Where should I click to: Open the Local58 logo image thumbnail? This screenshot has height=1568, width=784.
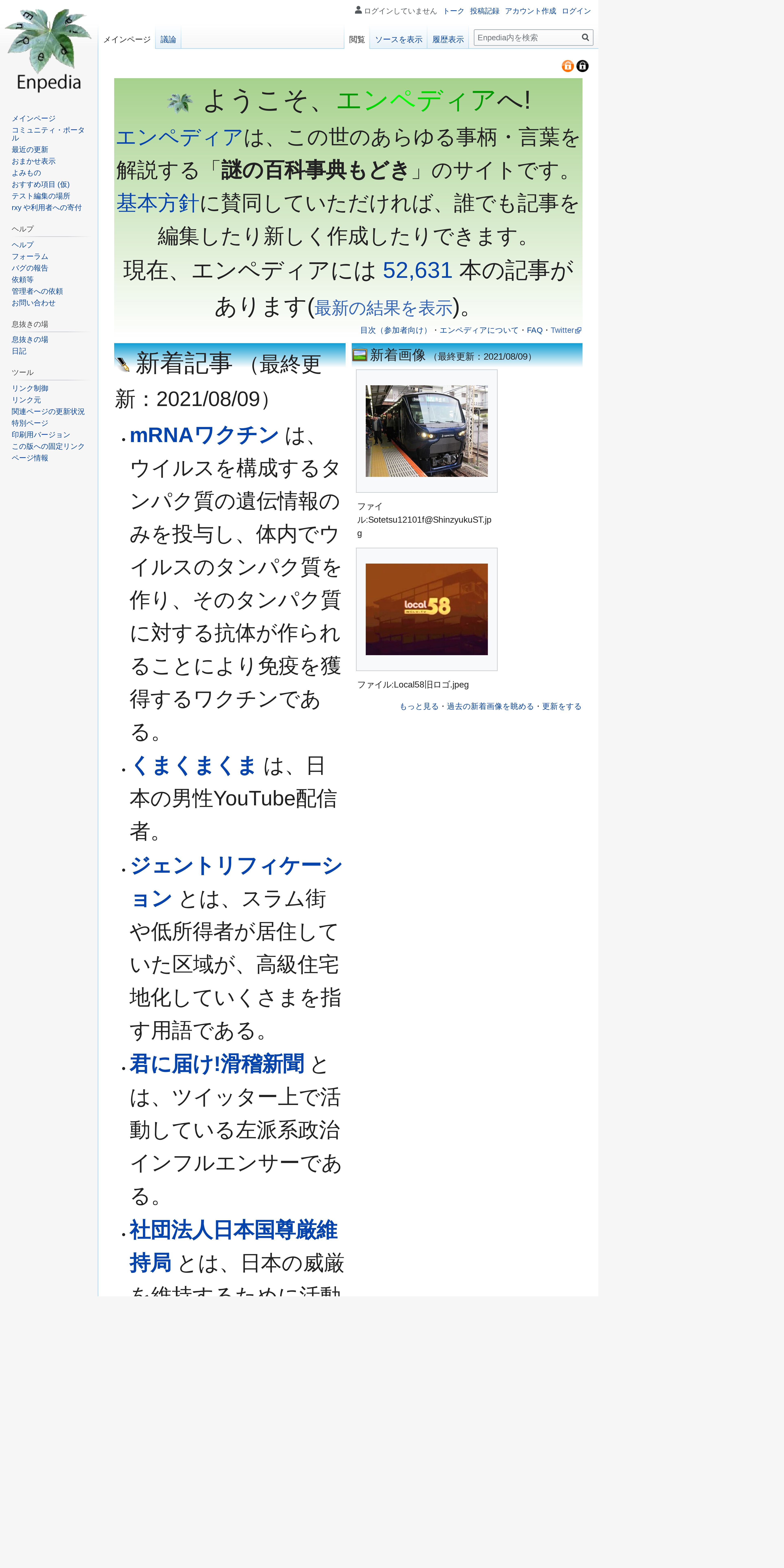point(427,609)
